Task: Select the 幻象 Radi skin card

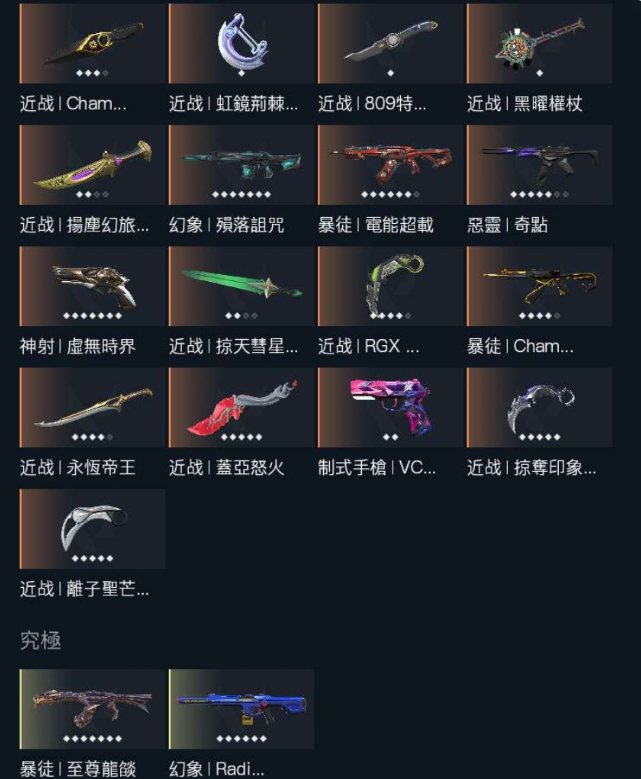Action: click(x=241, y=709)
